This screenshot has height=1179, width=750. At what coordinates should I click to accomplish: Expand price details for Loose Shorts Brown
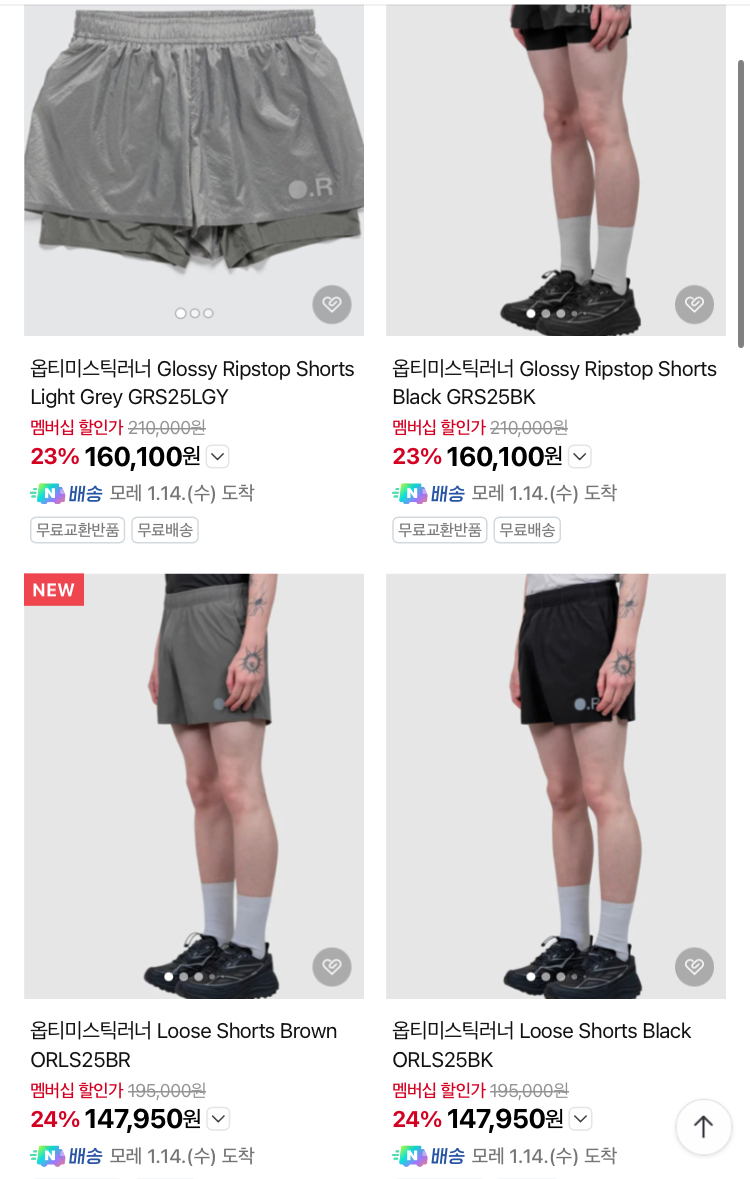218,1119
